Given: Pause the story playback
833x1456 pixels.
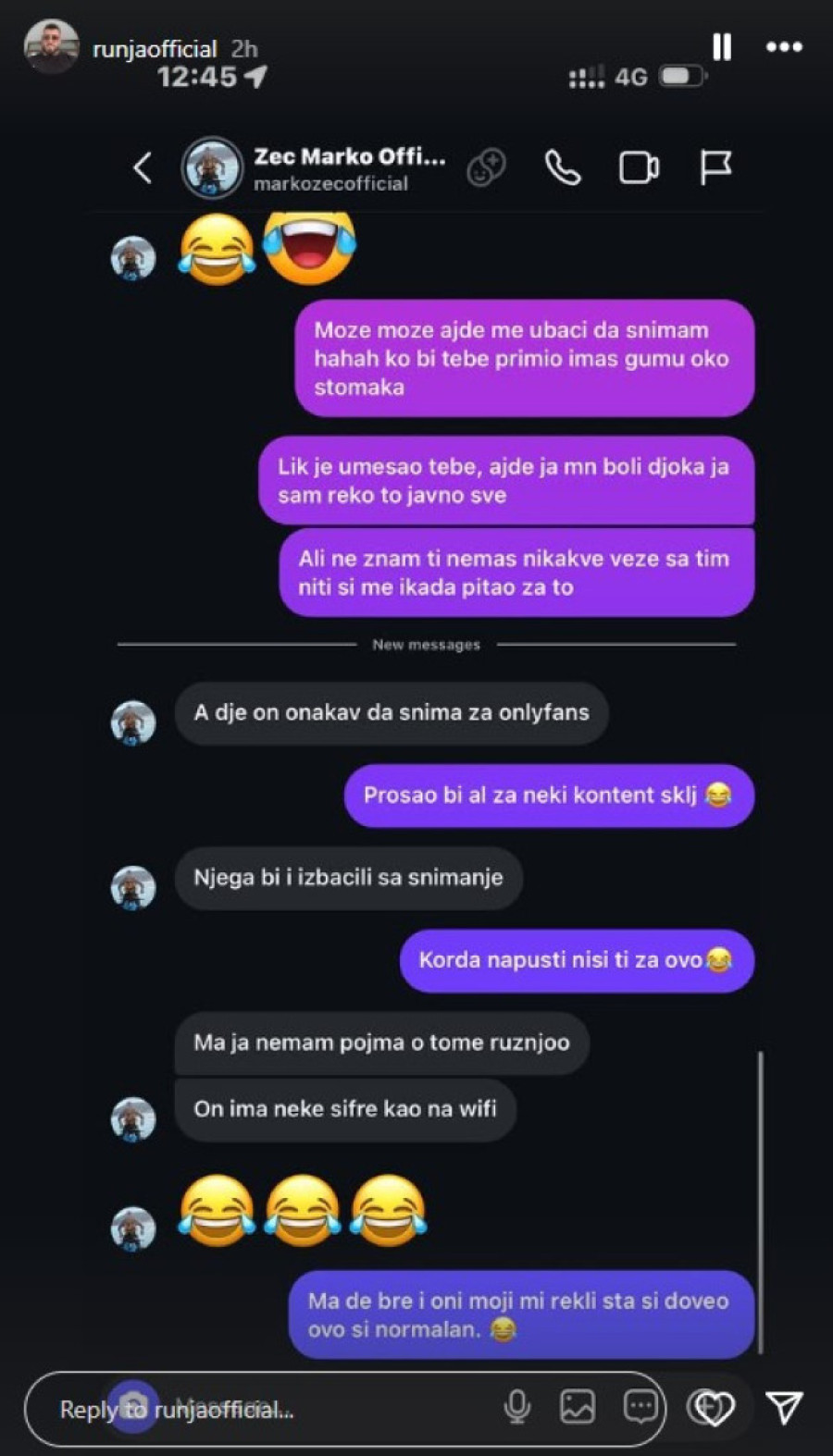Looking at the screenshot, I should click(x=721, y=46).
